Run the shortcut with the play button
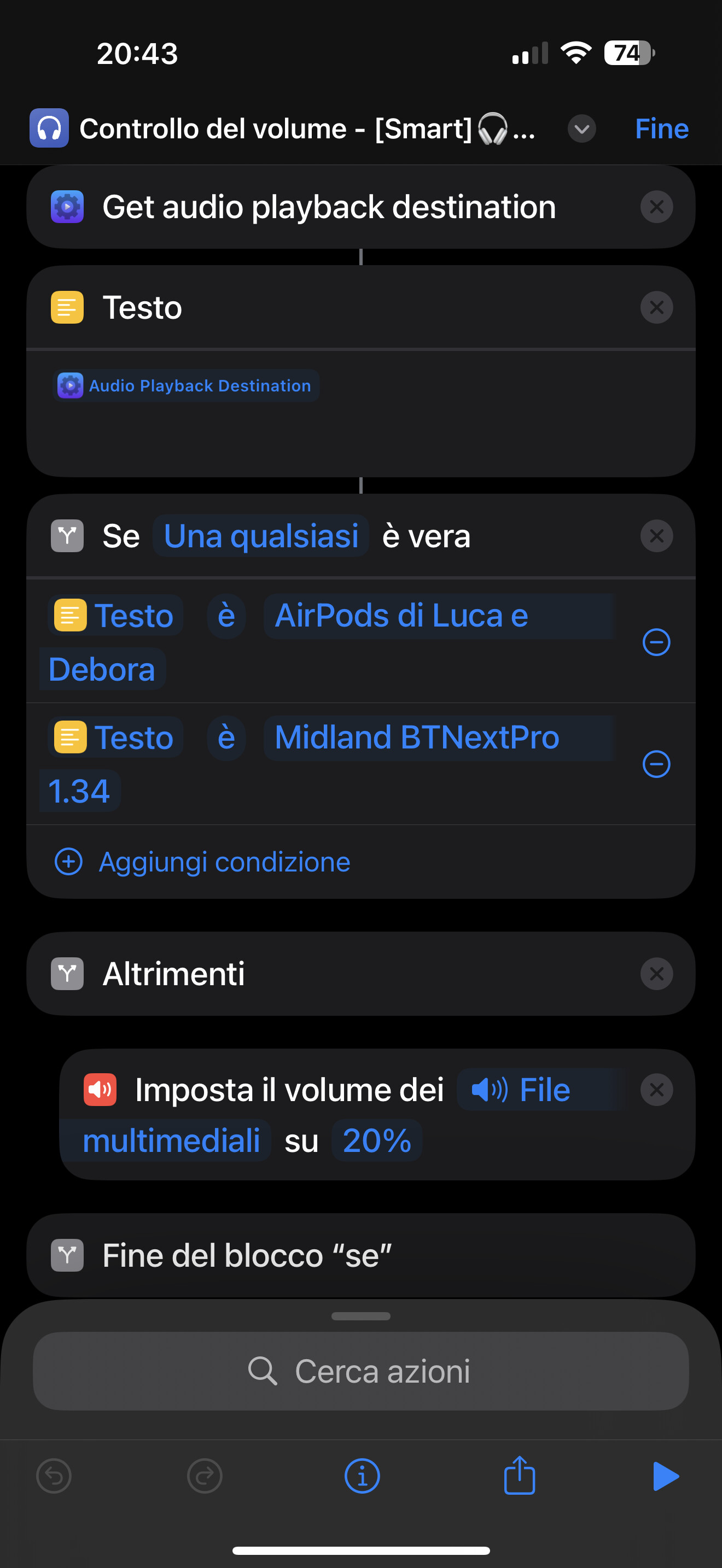 [x=665, y=1476]
